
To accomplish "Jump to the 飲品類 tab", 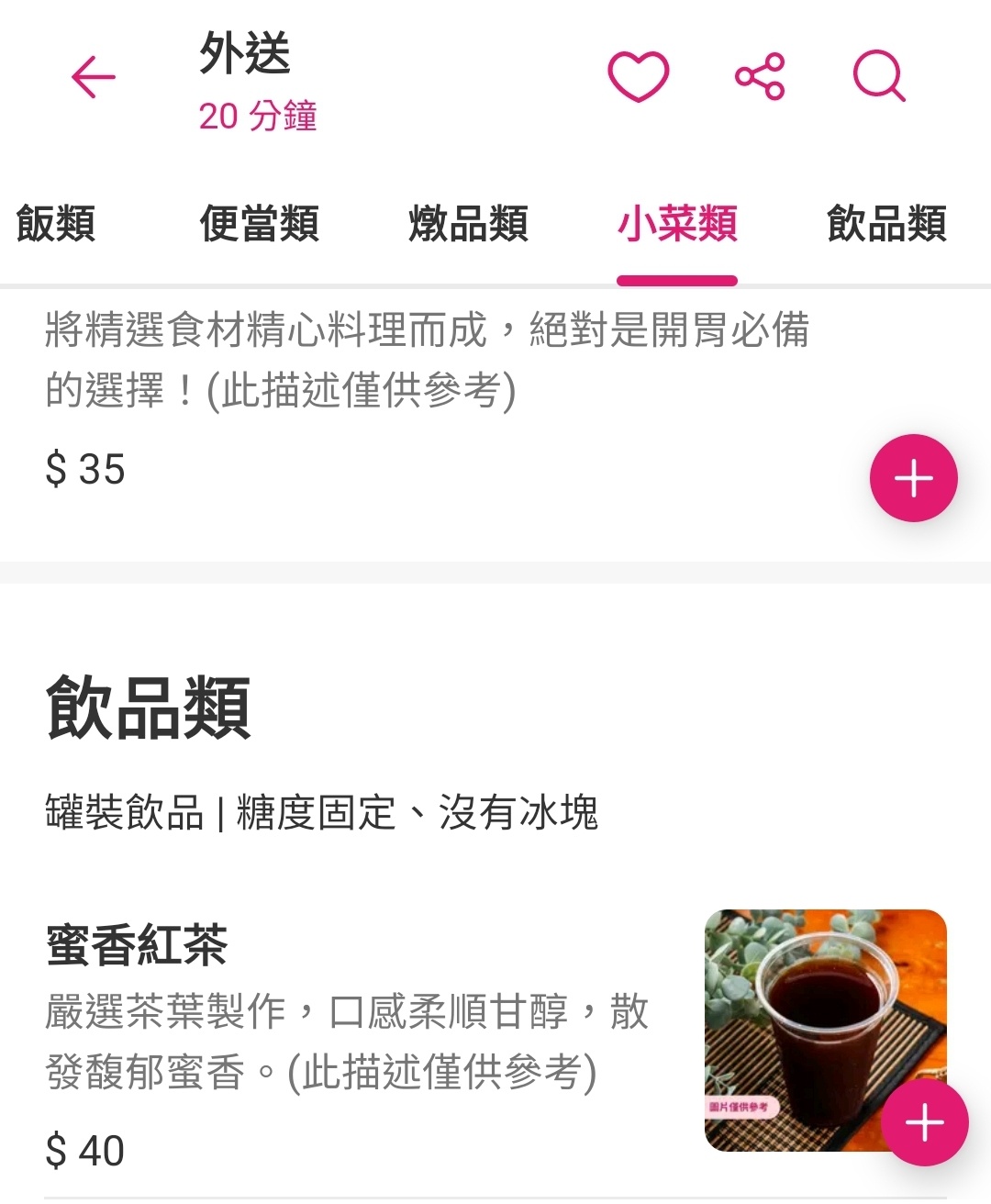I will 886,223.
